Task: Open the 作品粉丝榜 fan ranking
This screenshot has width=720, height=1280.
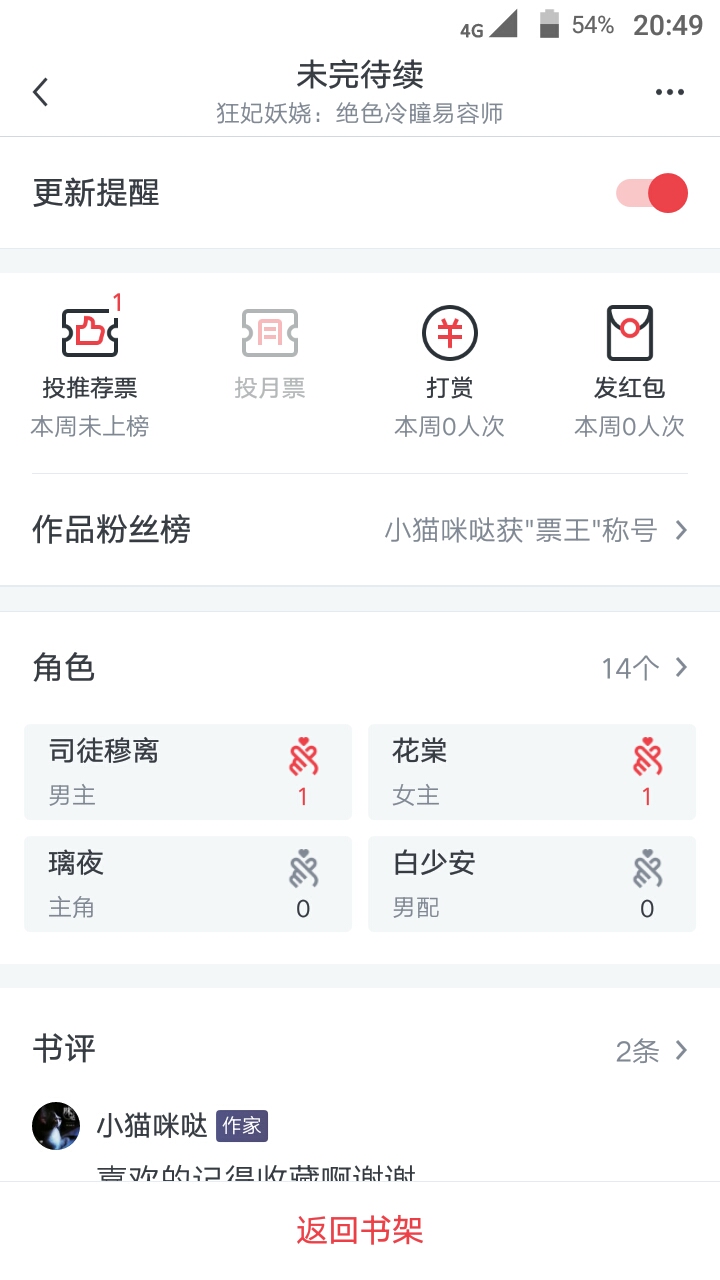Action: point(360,530)
